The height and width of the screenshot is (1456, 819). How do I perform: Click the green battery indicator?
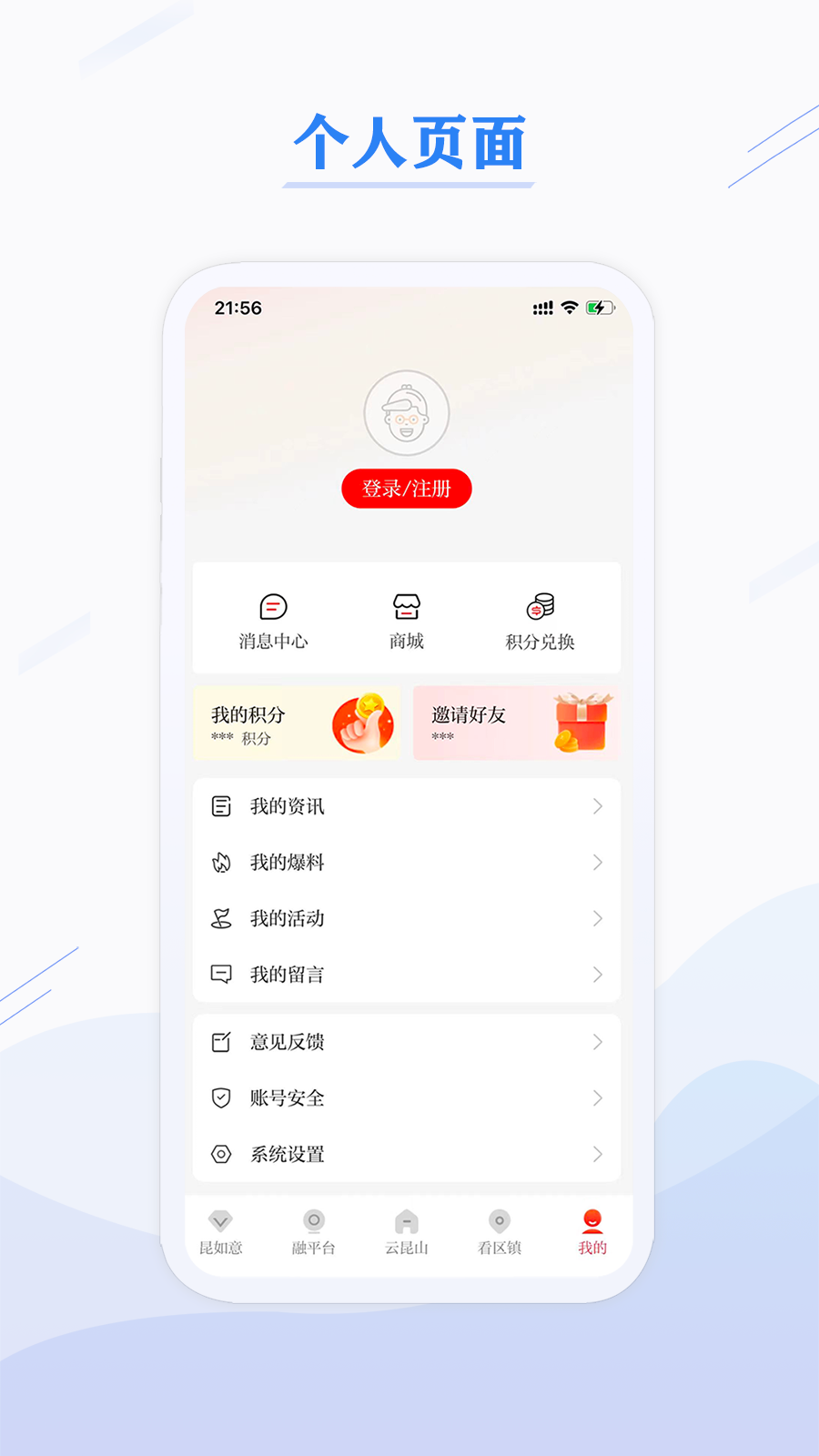point(599,308)
